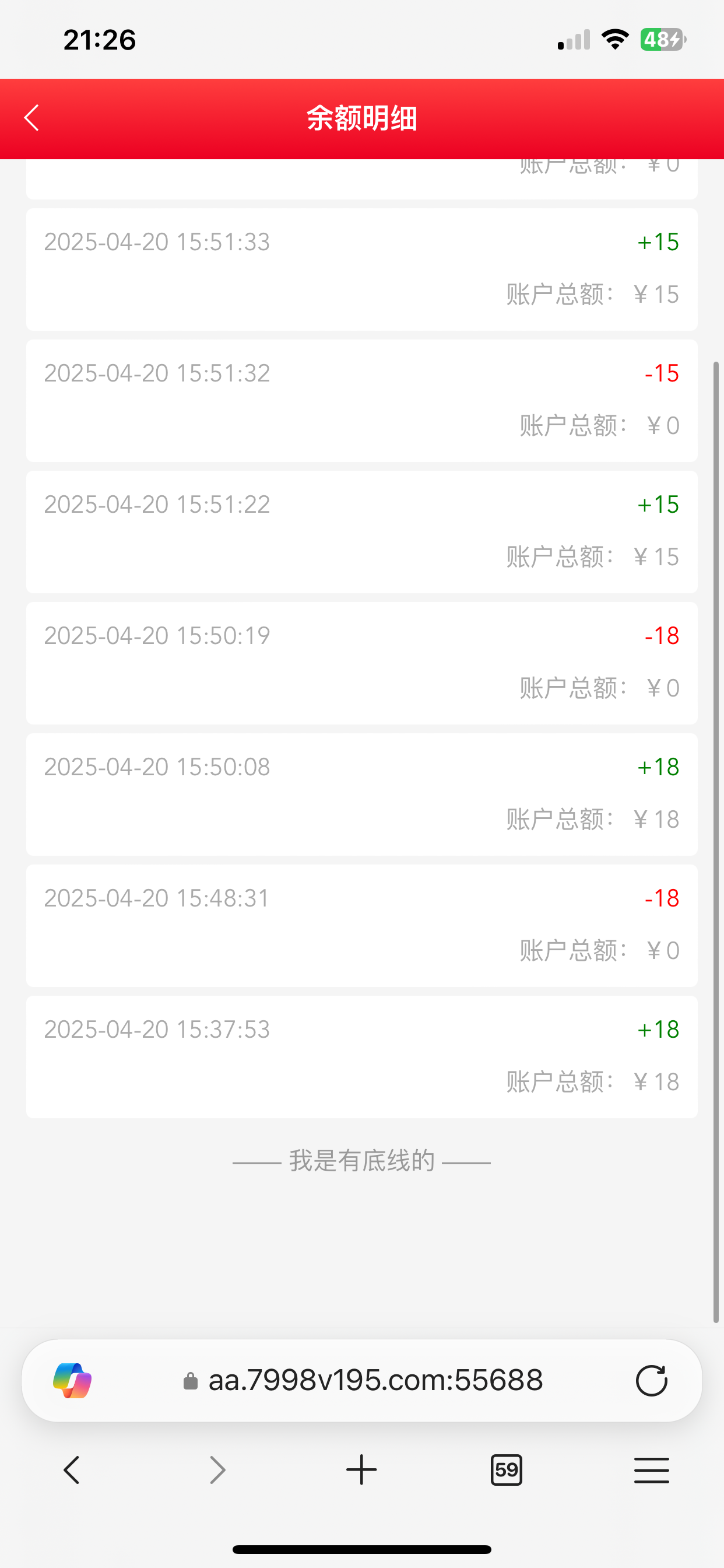Open a new tab with the plus button

(361, 1470)
